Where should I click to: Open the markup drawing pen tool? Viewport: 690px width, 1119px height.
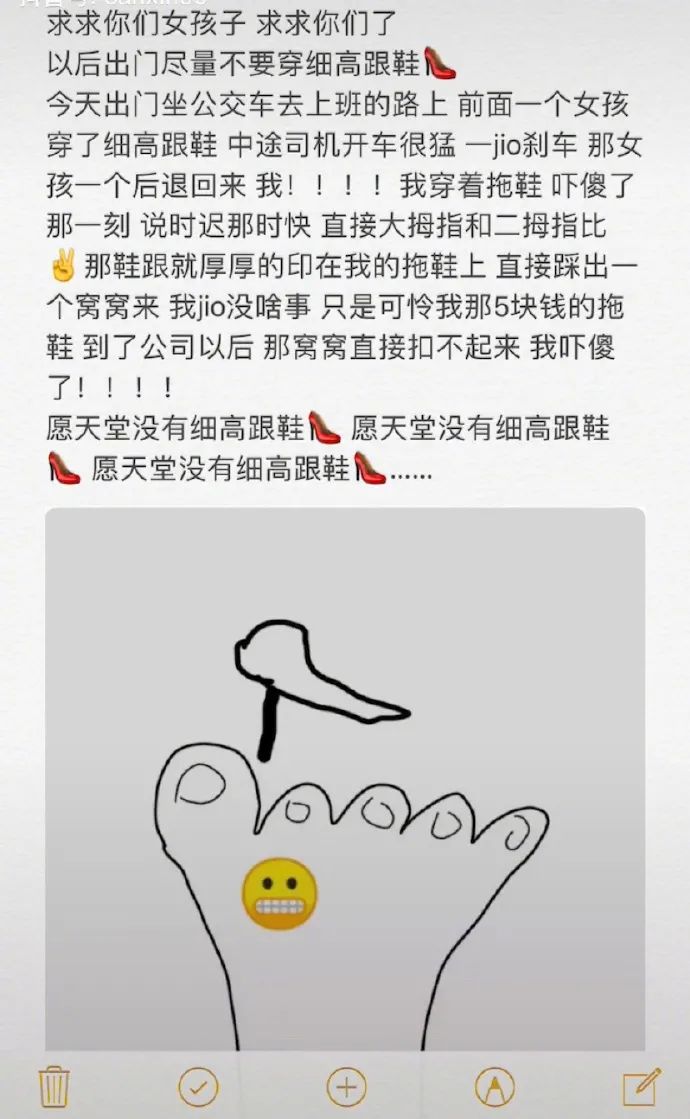[495, 1086]
